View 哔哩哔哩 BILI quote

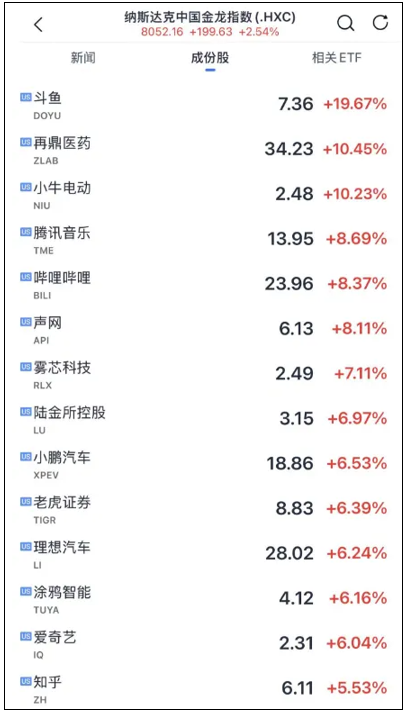[204, 285]
